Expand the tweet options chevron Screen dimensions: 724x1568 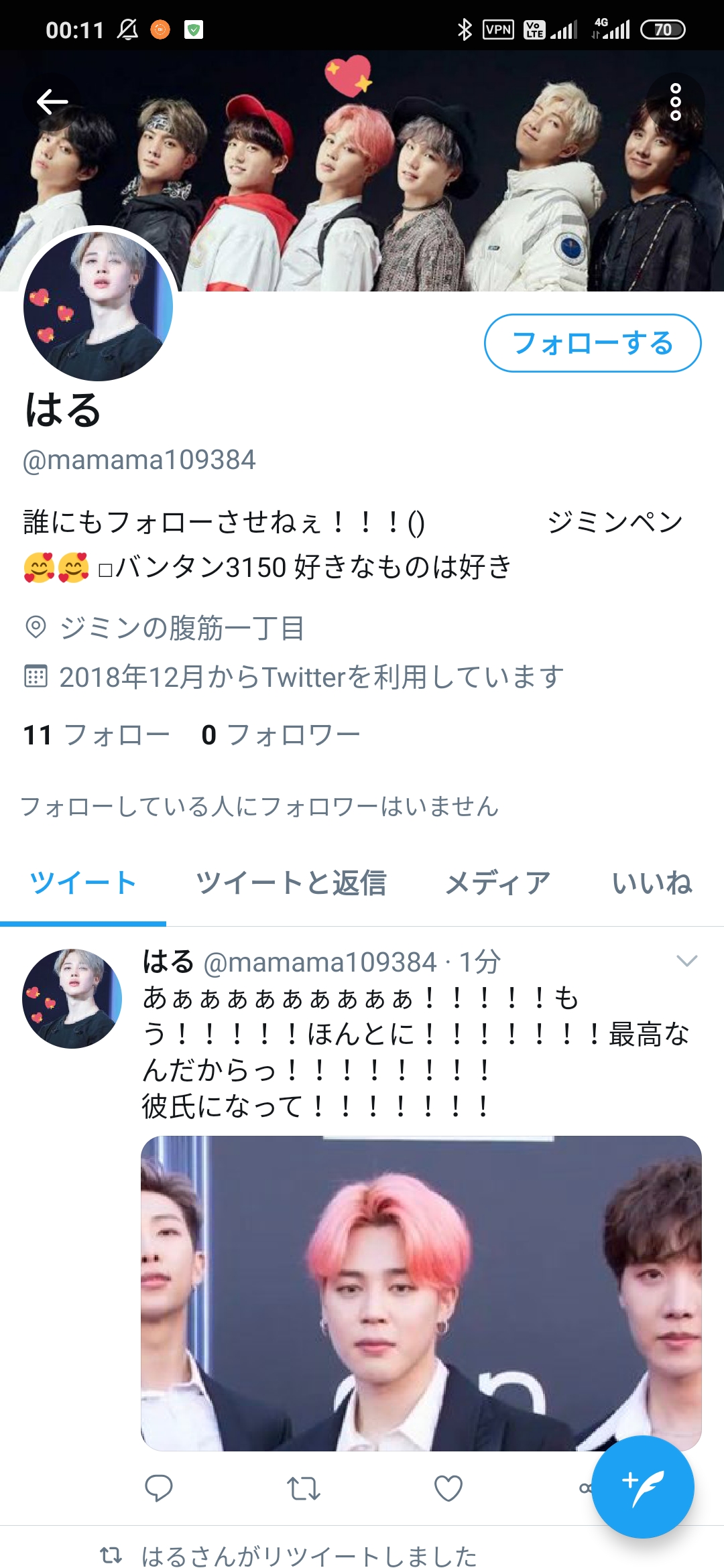pos(687,961)
